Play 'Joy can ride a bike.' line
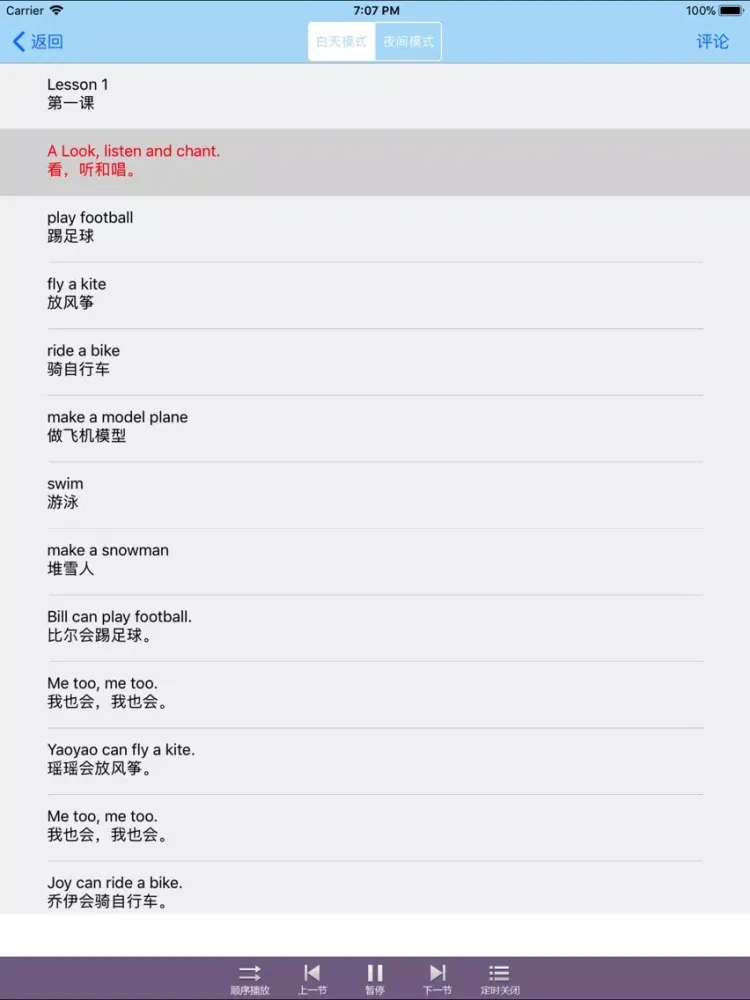Image resolution: width=750 pixels, height=1000 pixels. [x=375, y=891]
